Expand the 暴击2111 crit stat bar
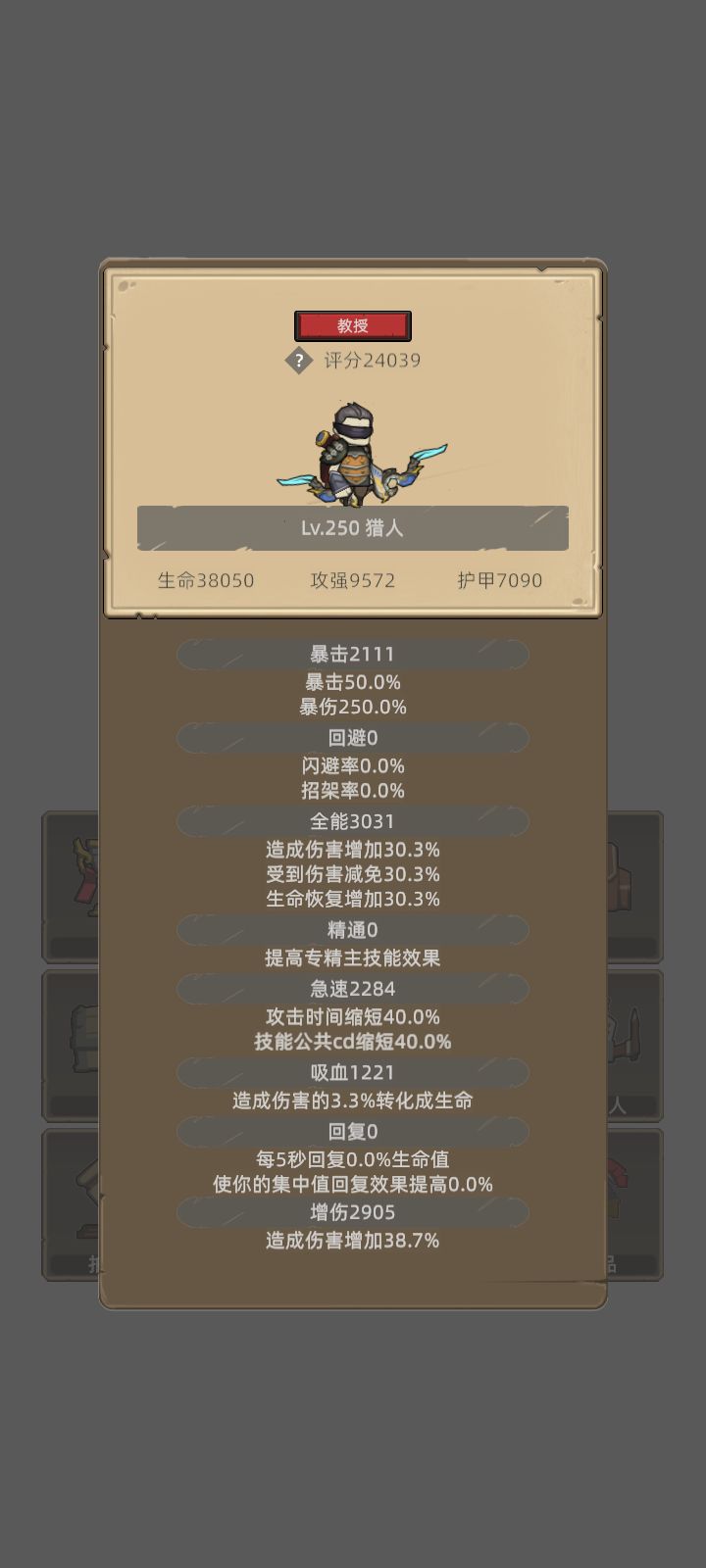 click(351, 654)
